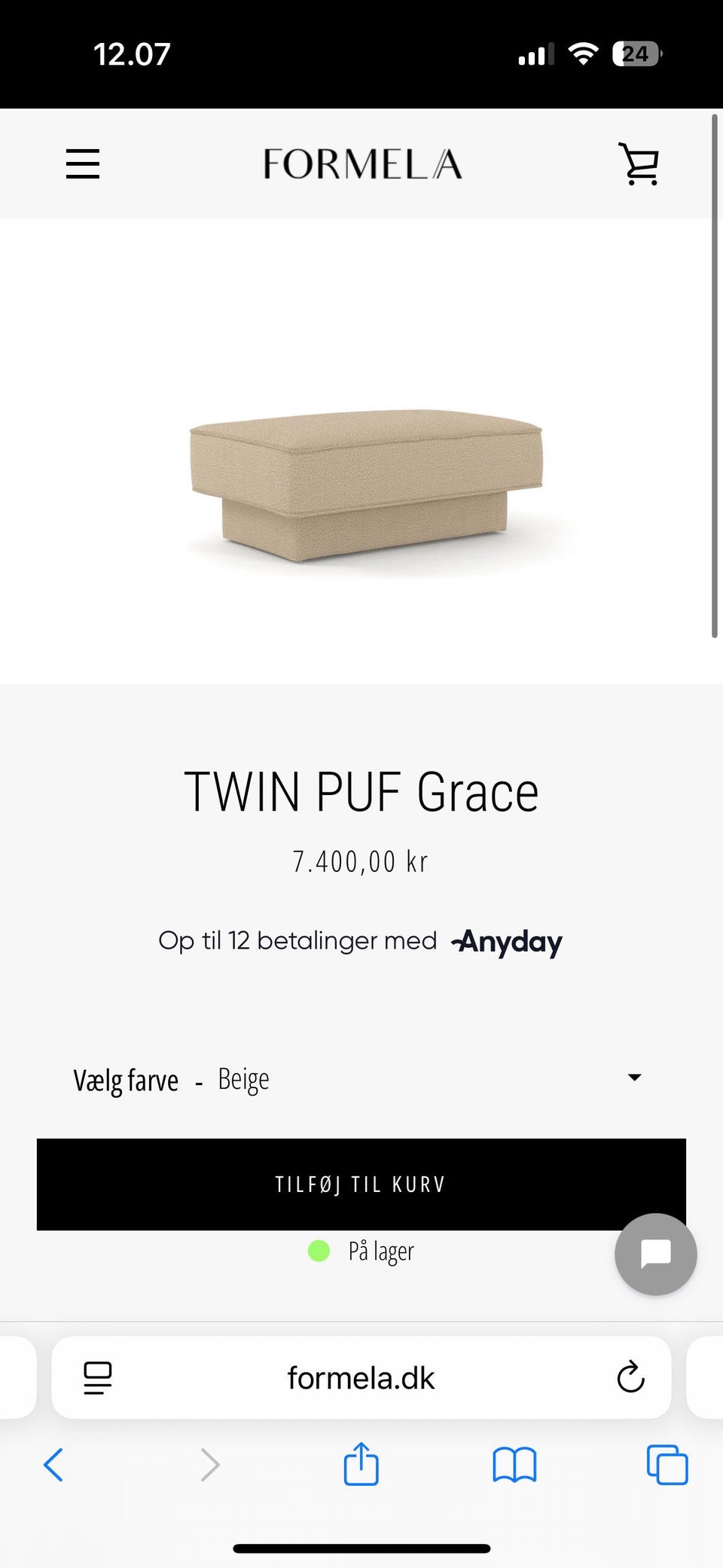Open the hamburger navigation menu
Screen dimensions: 723x1568
click(83, 164)
